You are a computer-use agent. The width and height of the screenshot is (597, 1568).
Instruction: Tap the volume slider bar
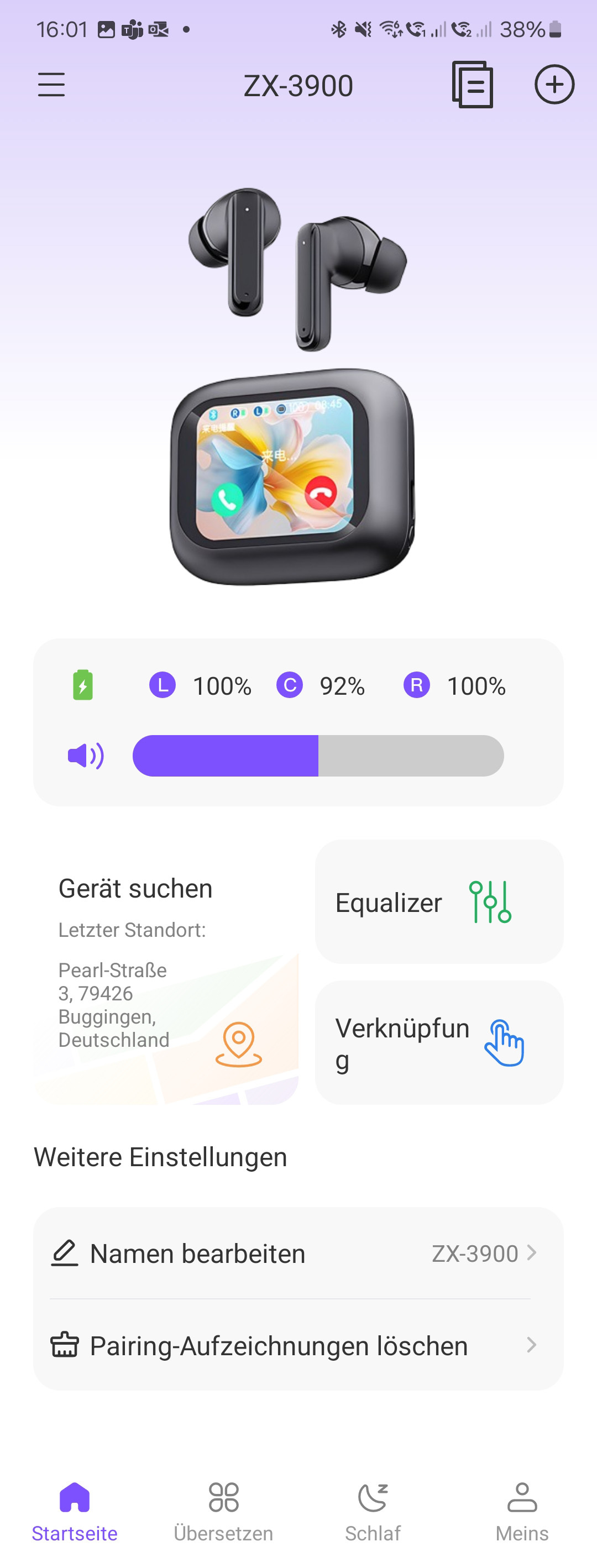(x=318, y=756)
